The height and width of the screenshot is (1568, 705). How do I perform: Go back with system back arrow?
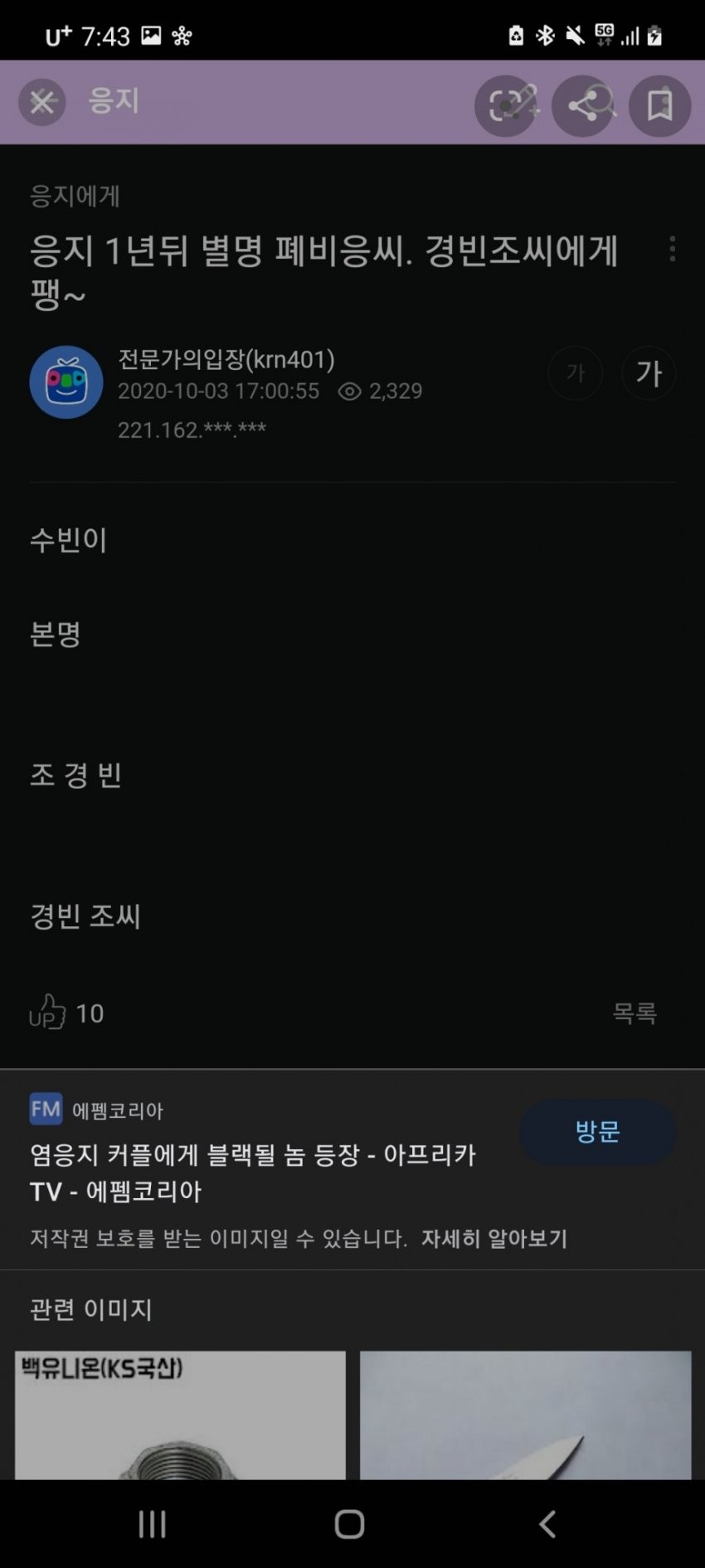click(x=547, y=1524)
